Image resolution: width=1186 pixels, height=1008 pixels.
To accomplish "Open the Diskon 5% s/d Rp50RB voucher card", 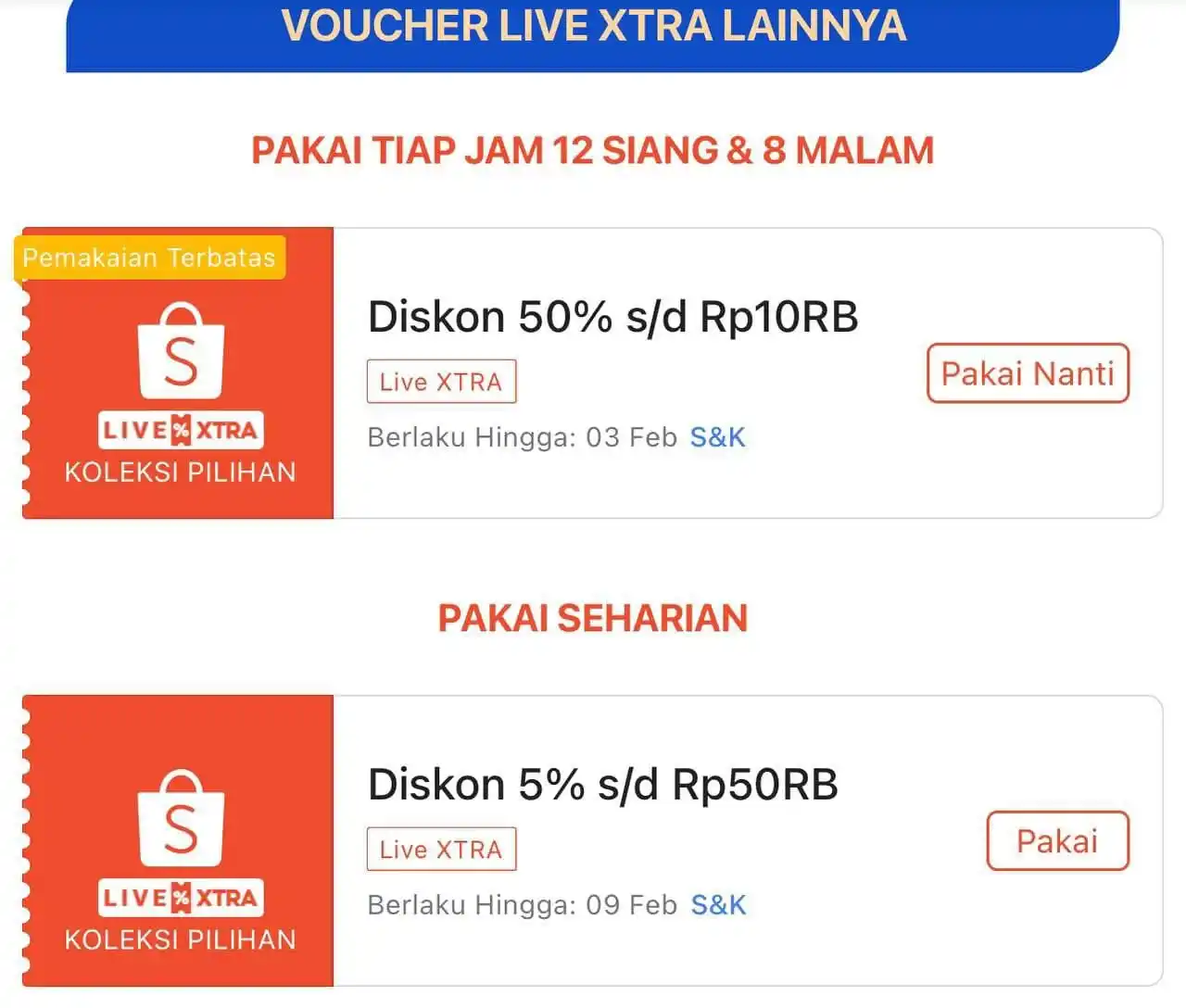I will [x=602, y=786].
